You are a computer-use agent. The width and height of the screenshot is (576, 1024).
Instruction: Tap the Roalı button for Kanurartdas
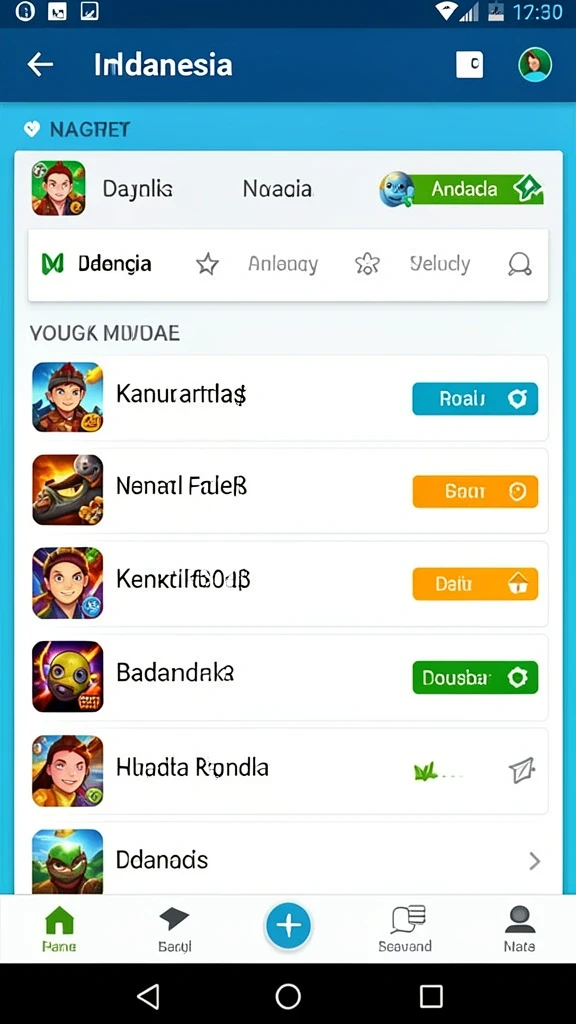click(x=475, y=398)
